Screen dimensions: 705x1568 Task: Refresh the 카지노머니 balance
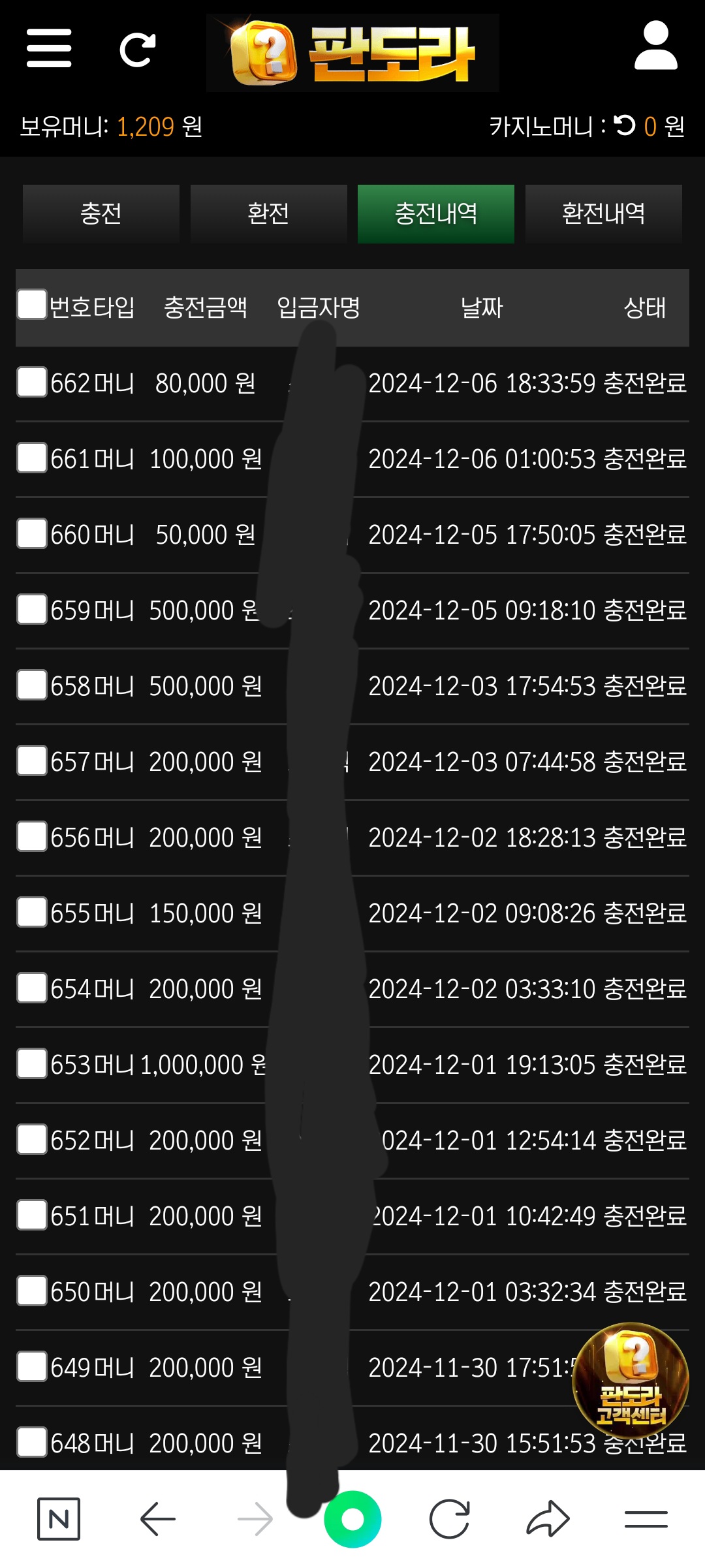pyautogui.click(x=625, y=125)
